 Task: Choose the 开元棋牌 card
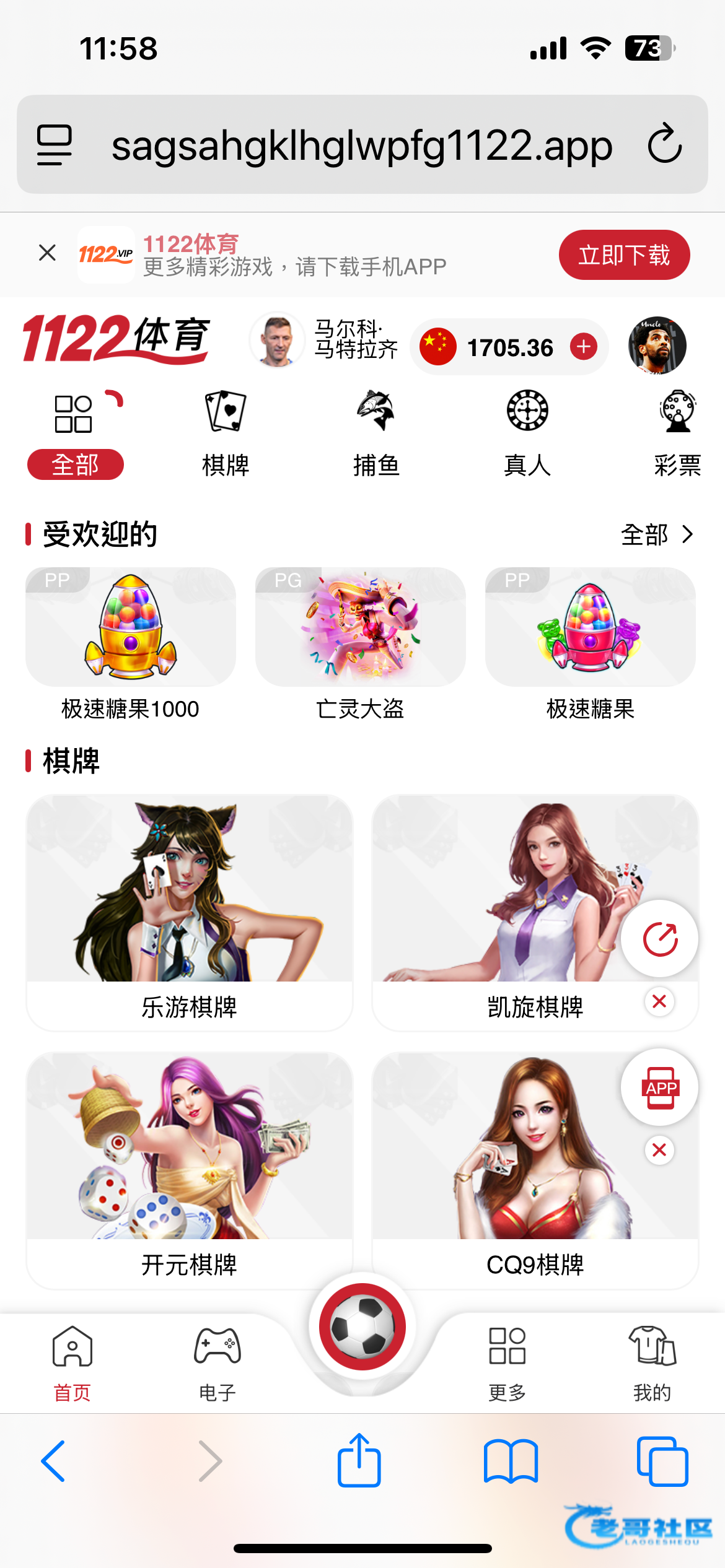coord(190,1170)
